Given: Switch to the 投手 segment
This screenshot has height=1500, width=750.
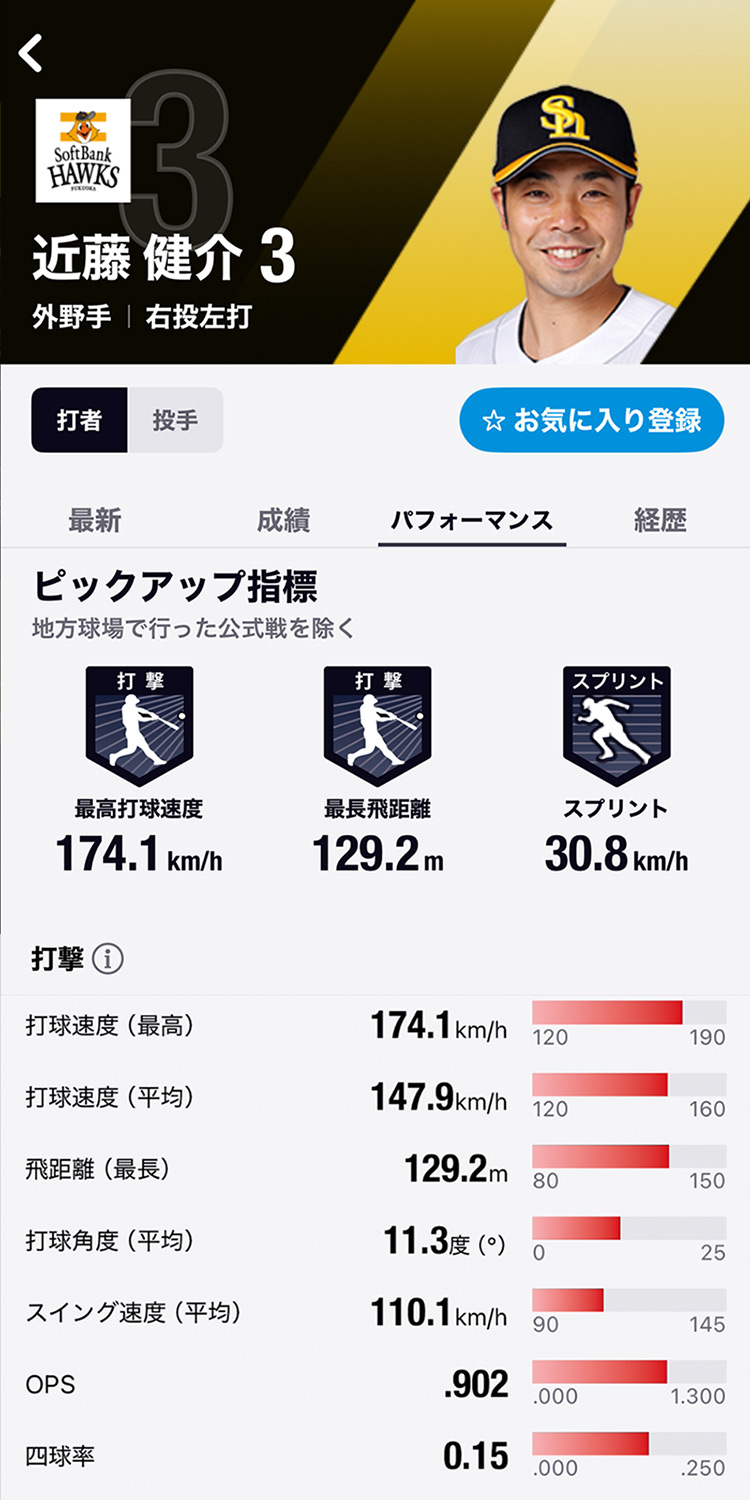Looking at the screenshot, I should coord(175,420).
